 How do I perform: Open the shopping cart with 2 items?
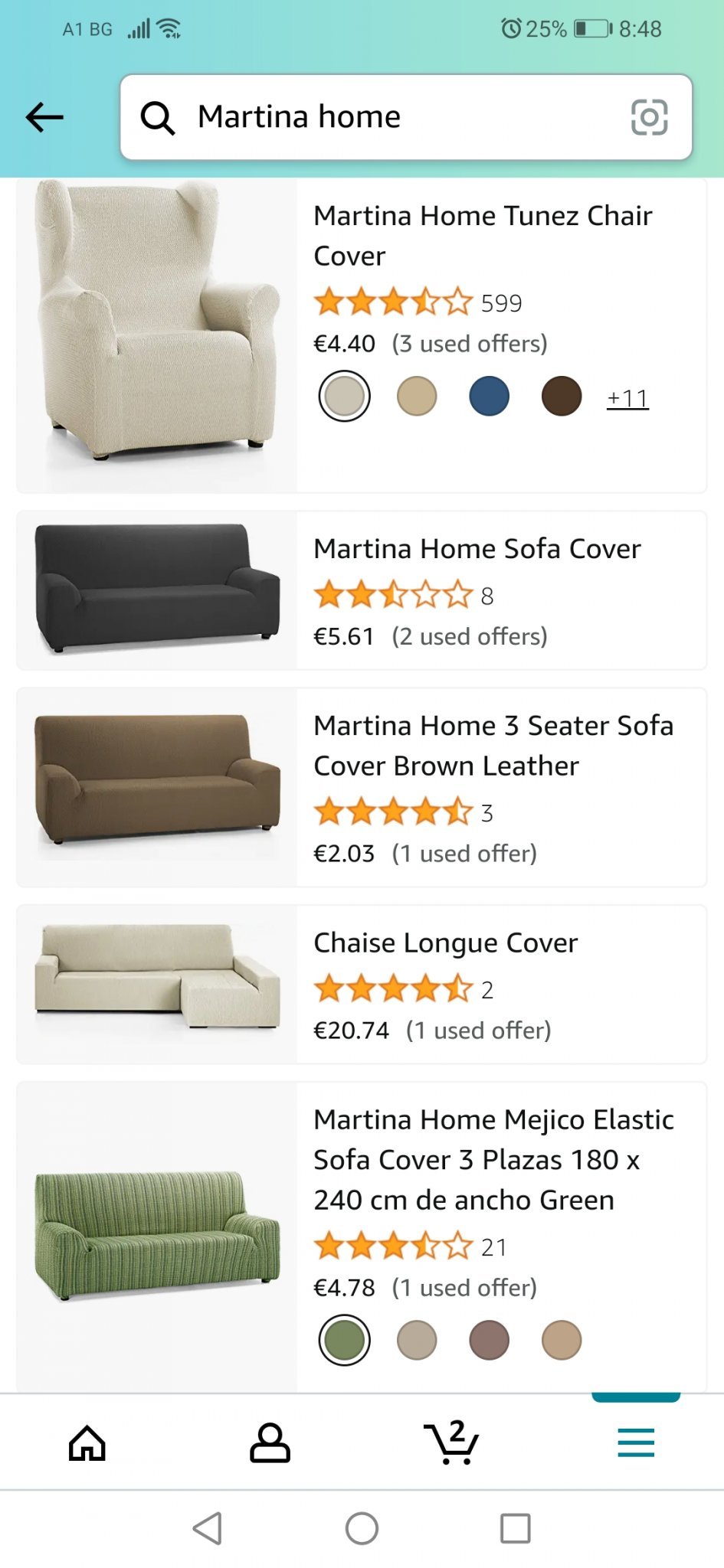tap(452, 1443)
